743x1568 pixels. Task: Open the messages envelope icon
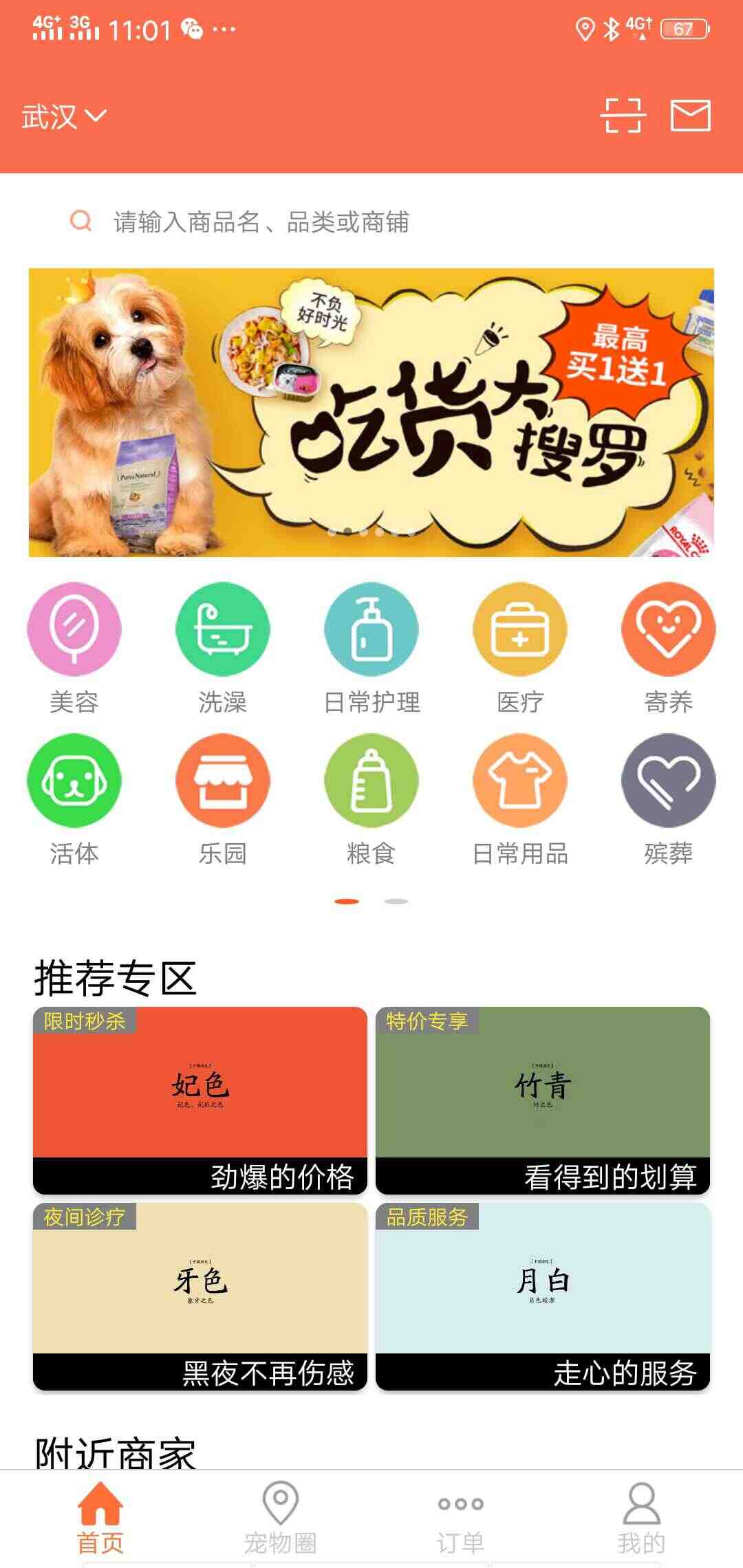pyautogui.click(x=691, y=115)
